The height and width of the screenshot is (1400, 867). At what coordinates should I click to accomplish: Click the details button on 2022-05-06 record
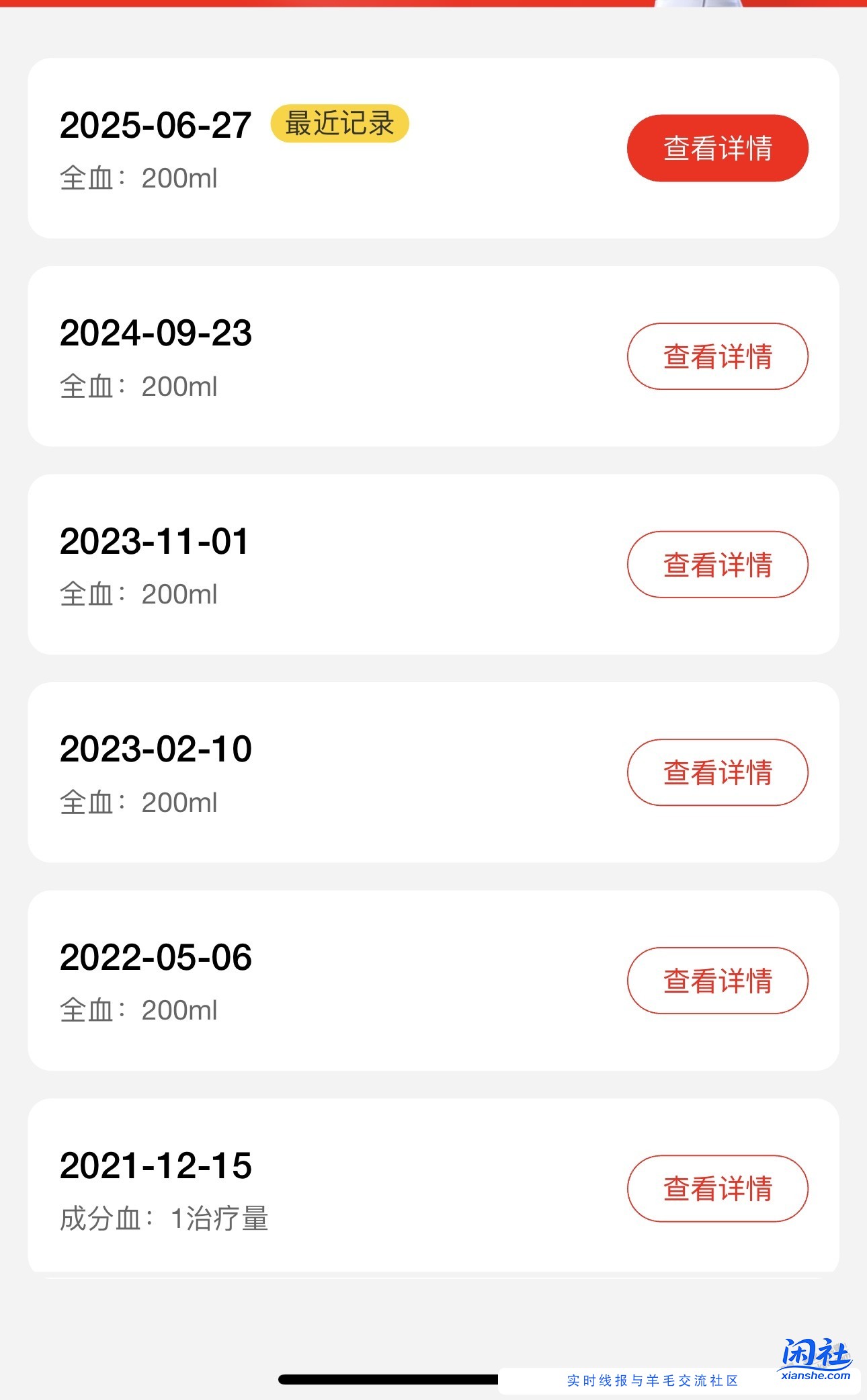[717, 981]
